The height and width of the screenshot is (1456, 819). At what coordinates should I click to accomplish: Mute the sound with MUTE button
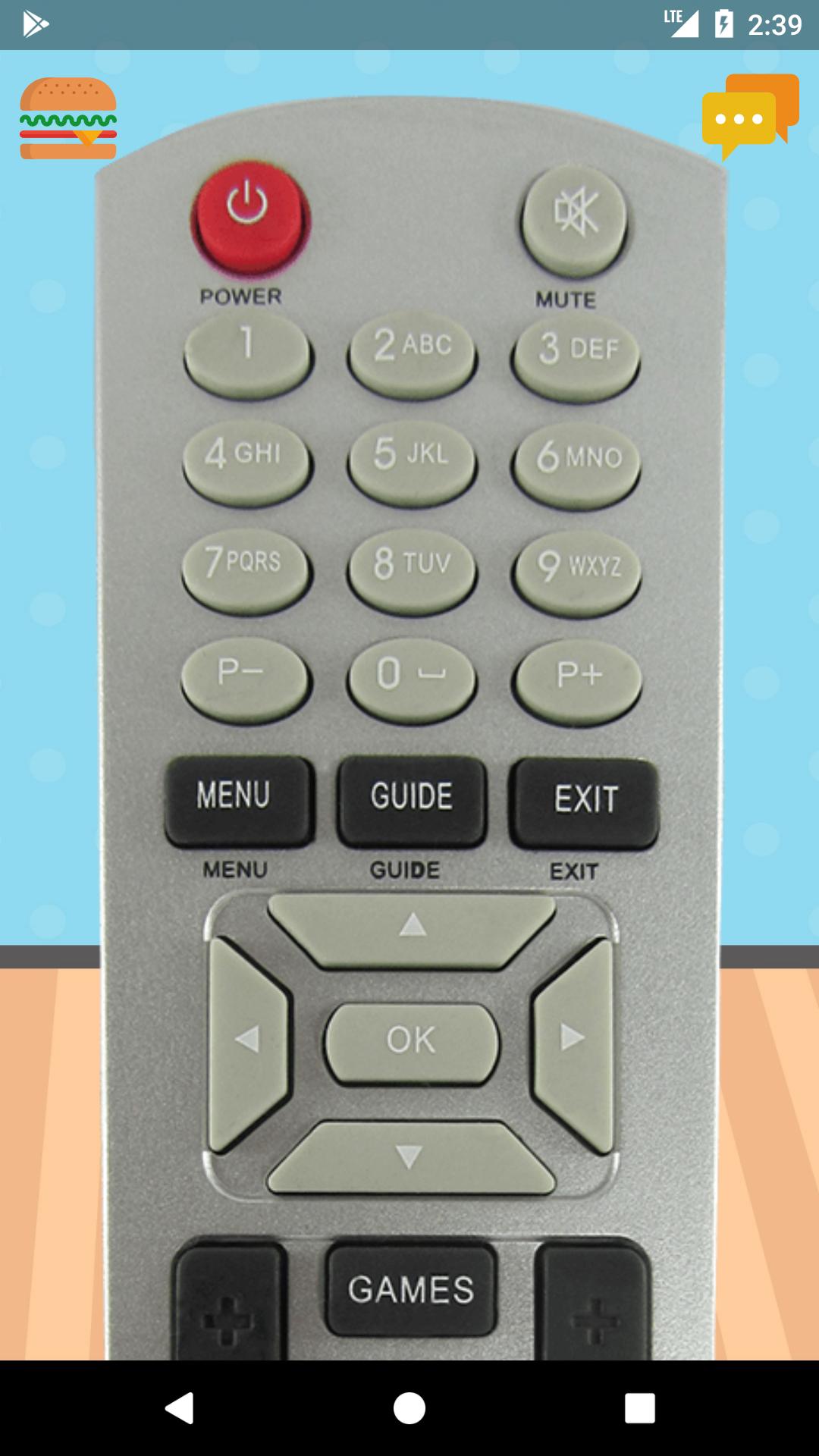coord(574,218)
